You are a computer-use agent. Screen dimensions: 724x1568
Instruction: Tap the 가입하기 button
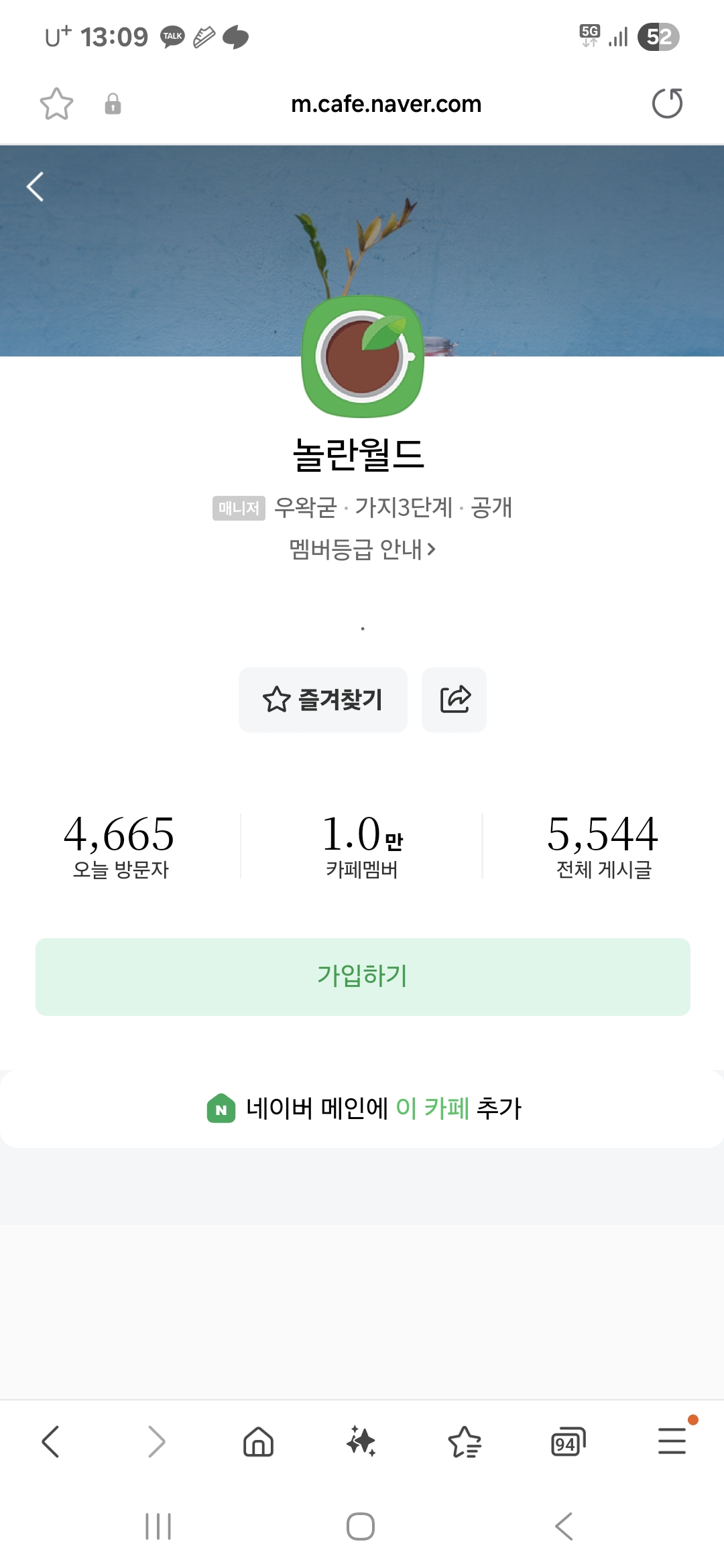click(363, 976)
